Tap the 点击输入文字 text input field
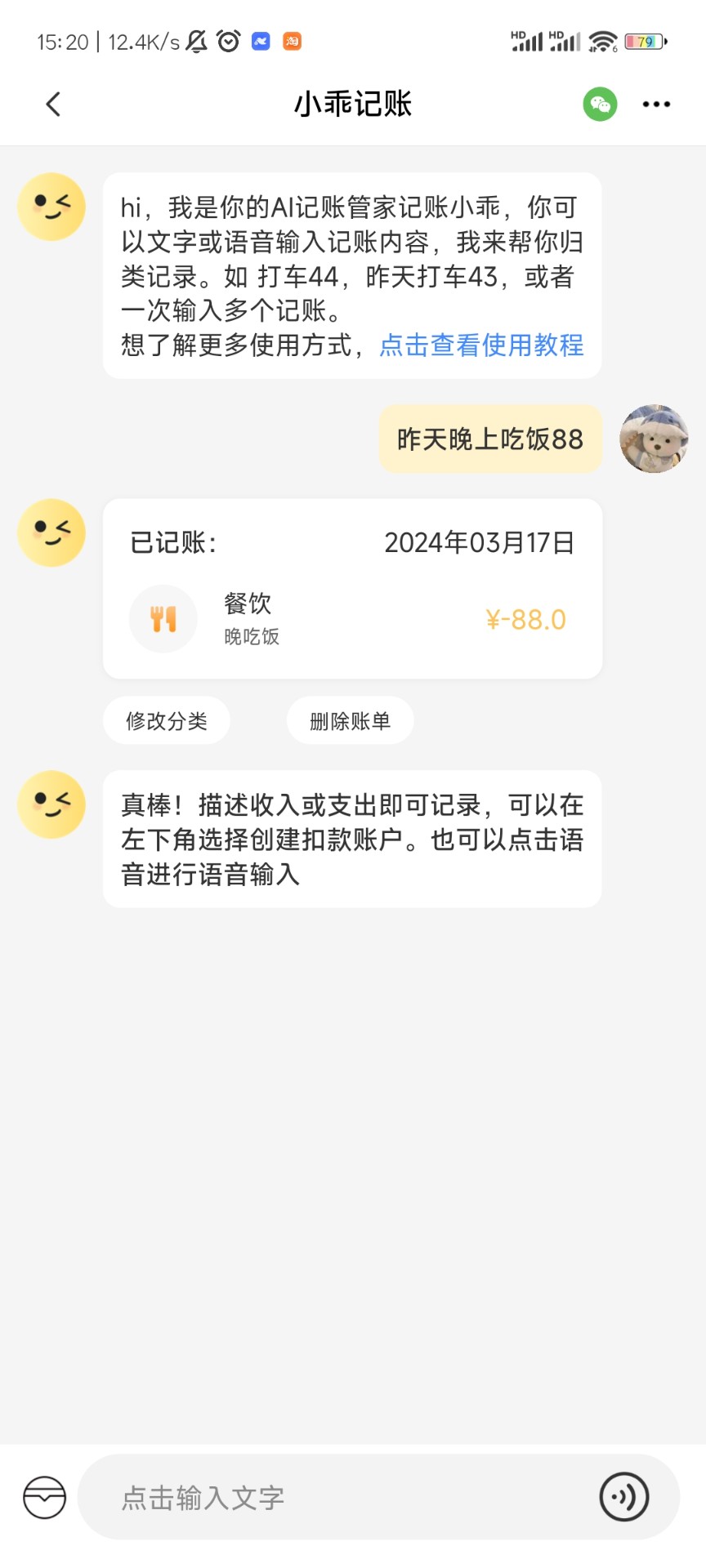 pyautogui.click(x=327, y=1497)
